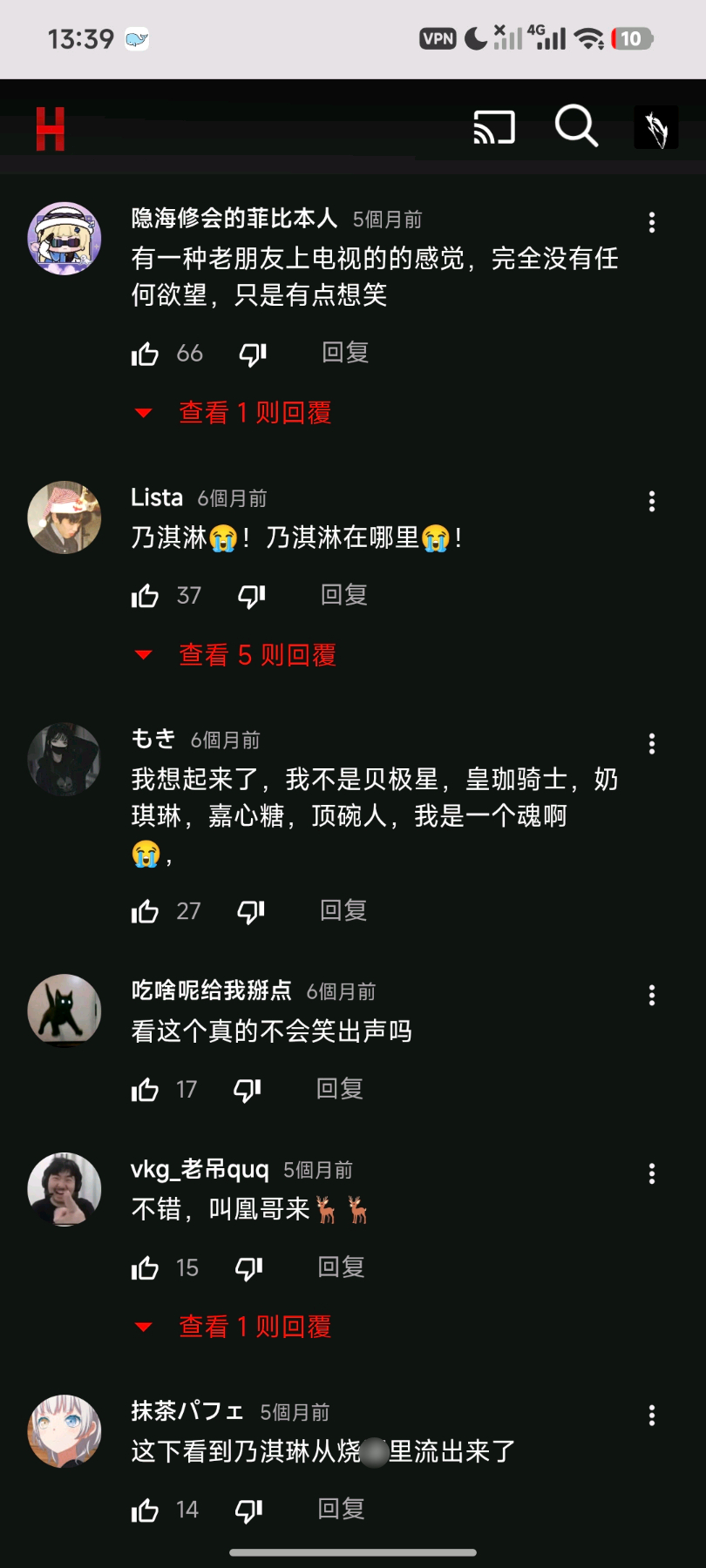Viewport: 706px width, 1568px height.
Task: Like the comment 看这个真的不会笑出声吗
Action: tap(145, 1090)
